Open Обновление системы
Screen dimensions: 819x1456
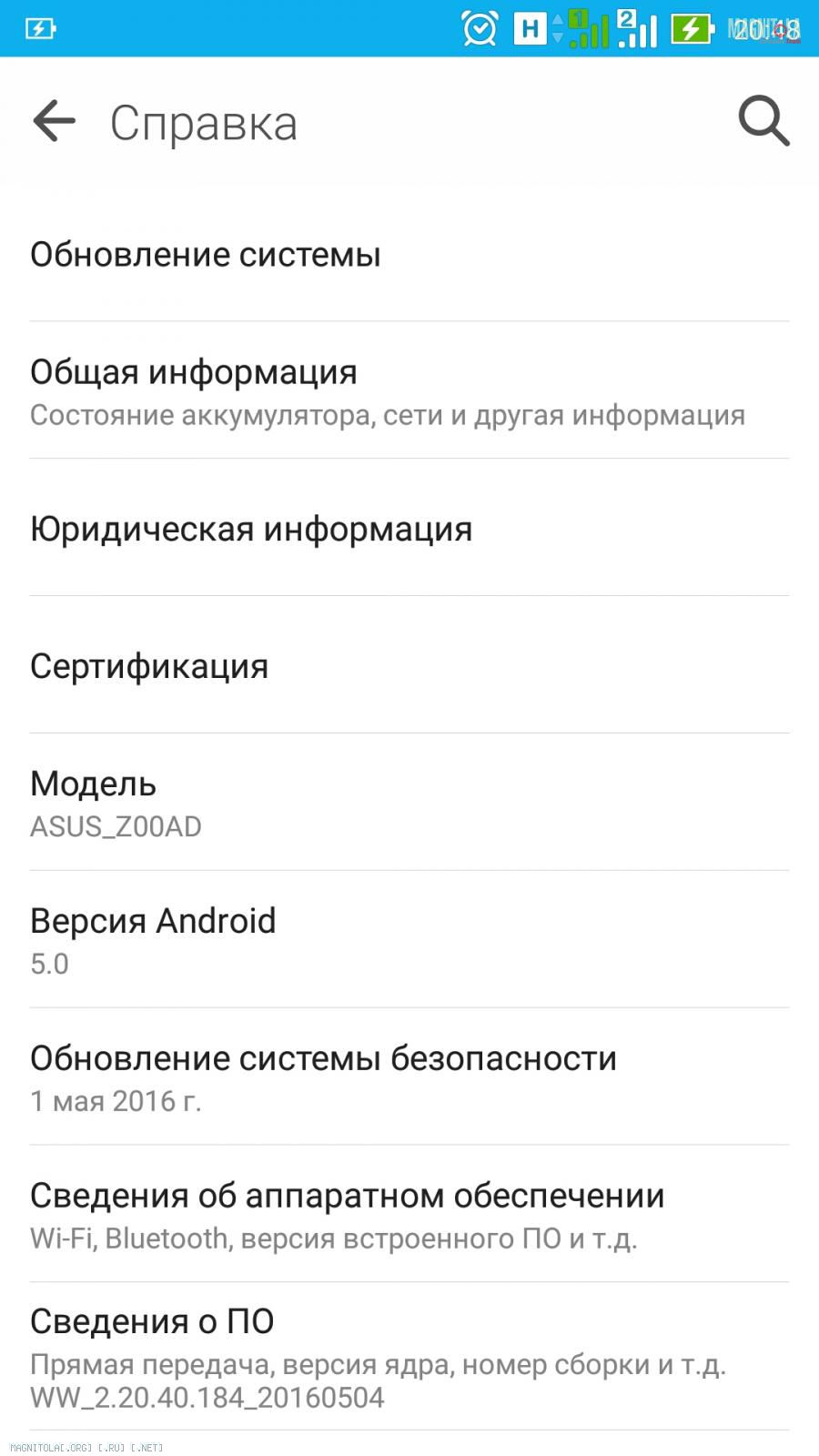(x=409, y=254)
